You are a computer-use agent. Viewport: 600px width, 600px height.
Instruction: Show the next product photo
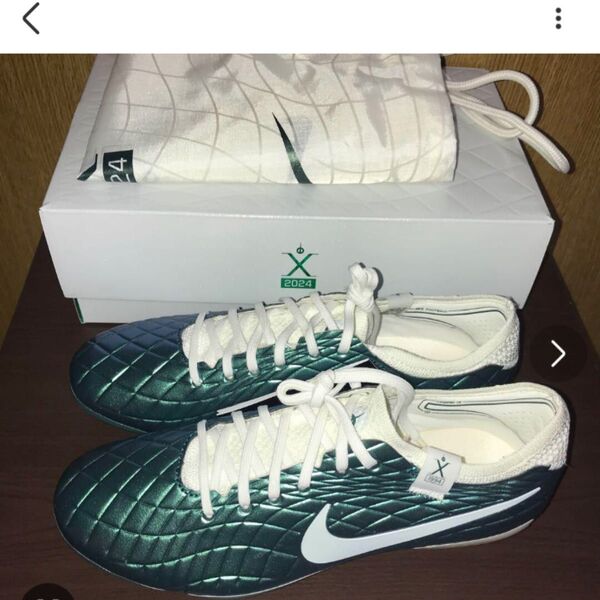558,353
